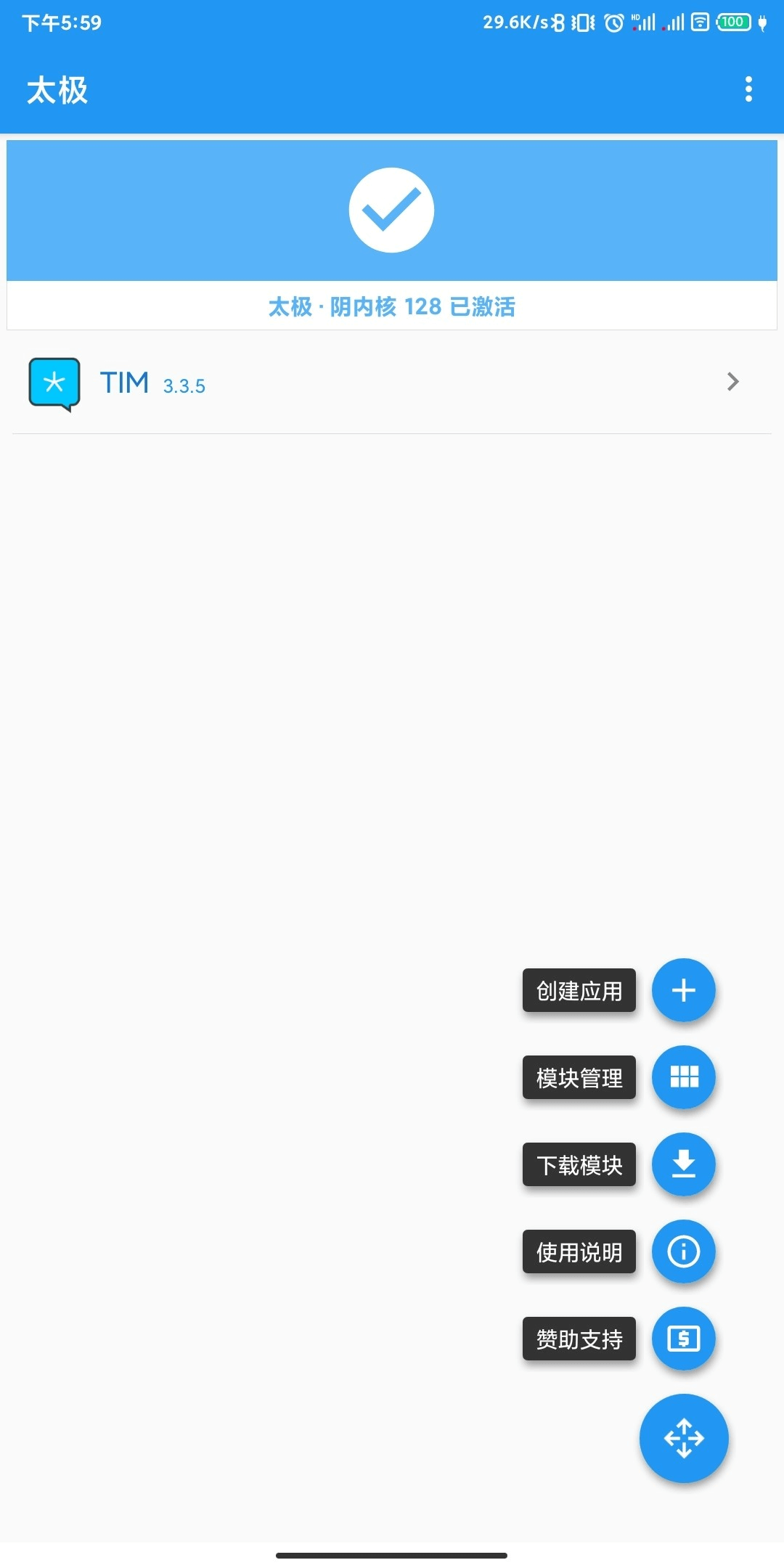Tap the move arrows floating button
The image size is (784, 1568).
point(683,1440)
